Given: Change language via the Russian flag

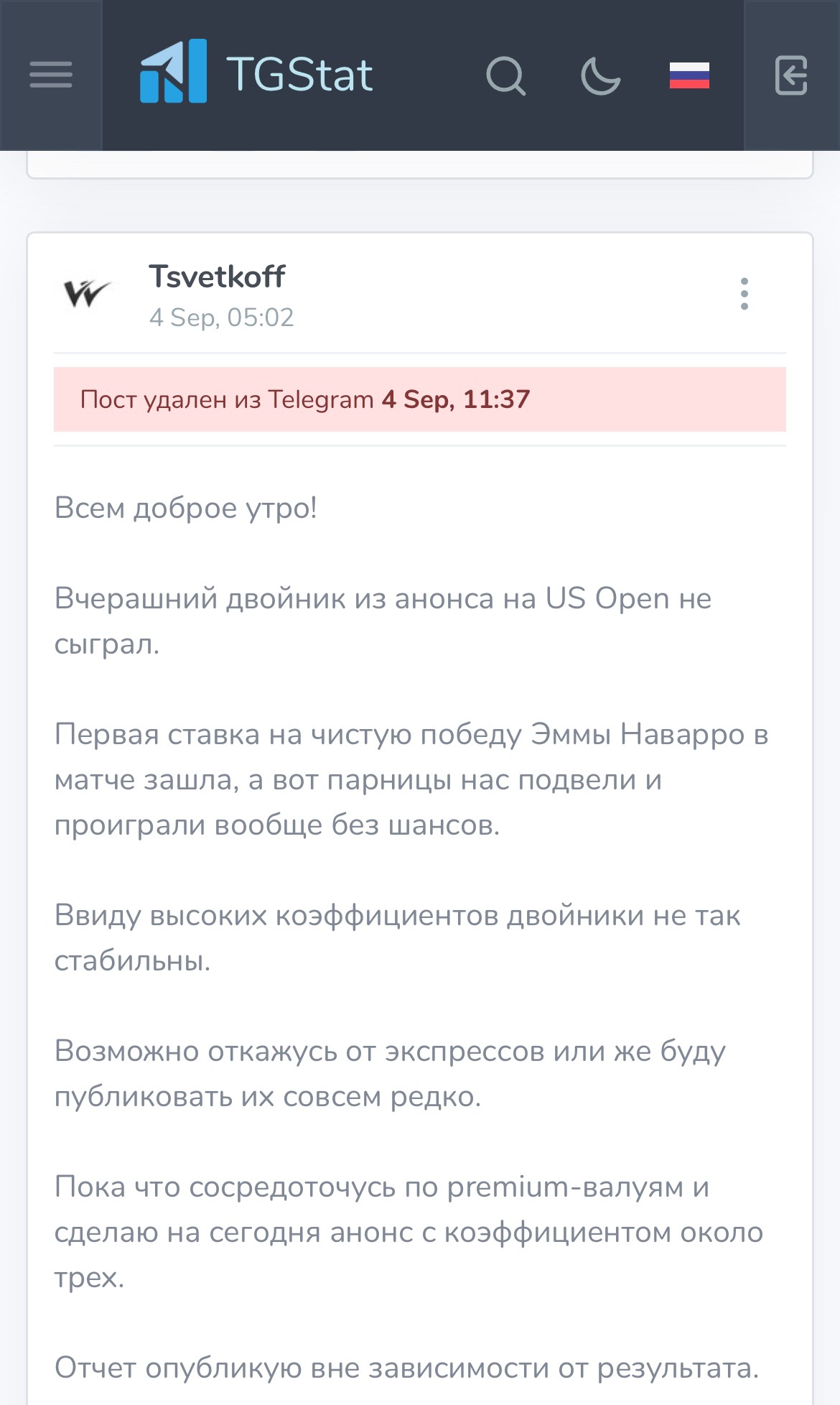Looking at the screenshot, I should point(689,75).
